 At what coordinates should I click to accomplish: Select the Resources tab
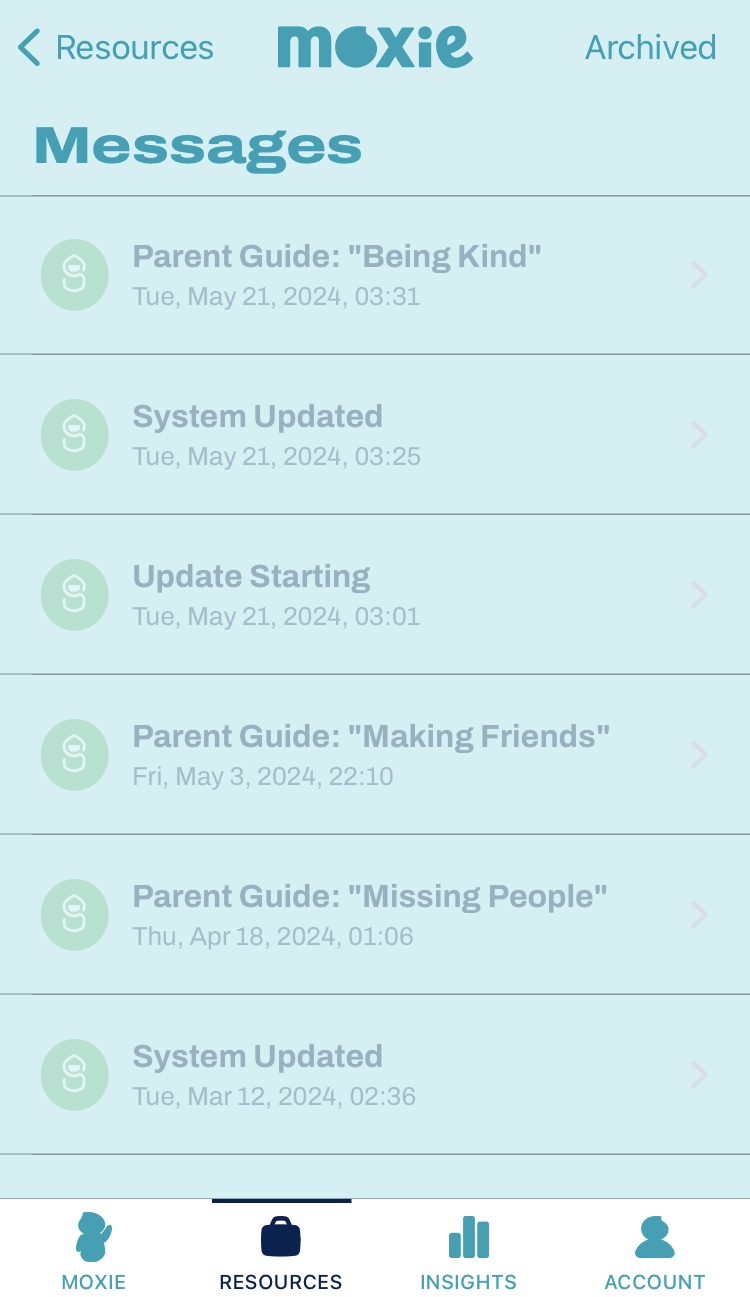tap(281, 1250)
